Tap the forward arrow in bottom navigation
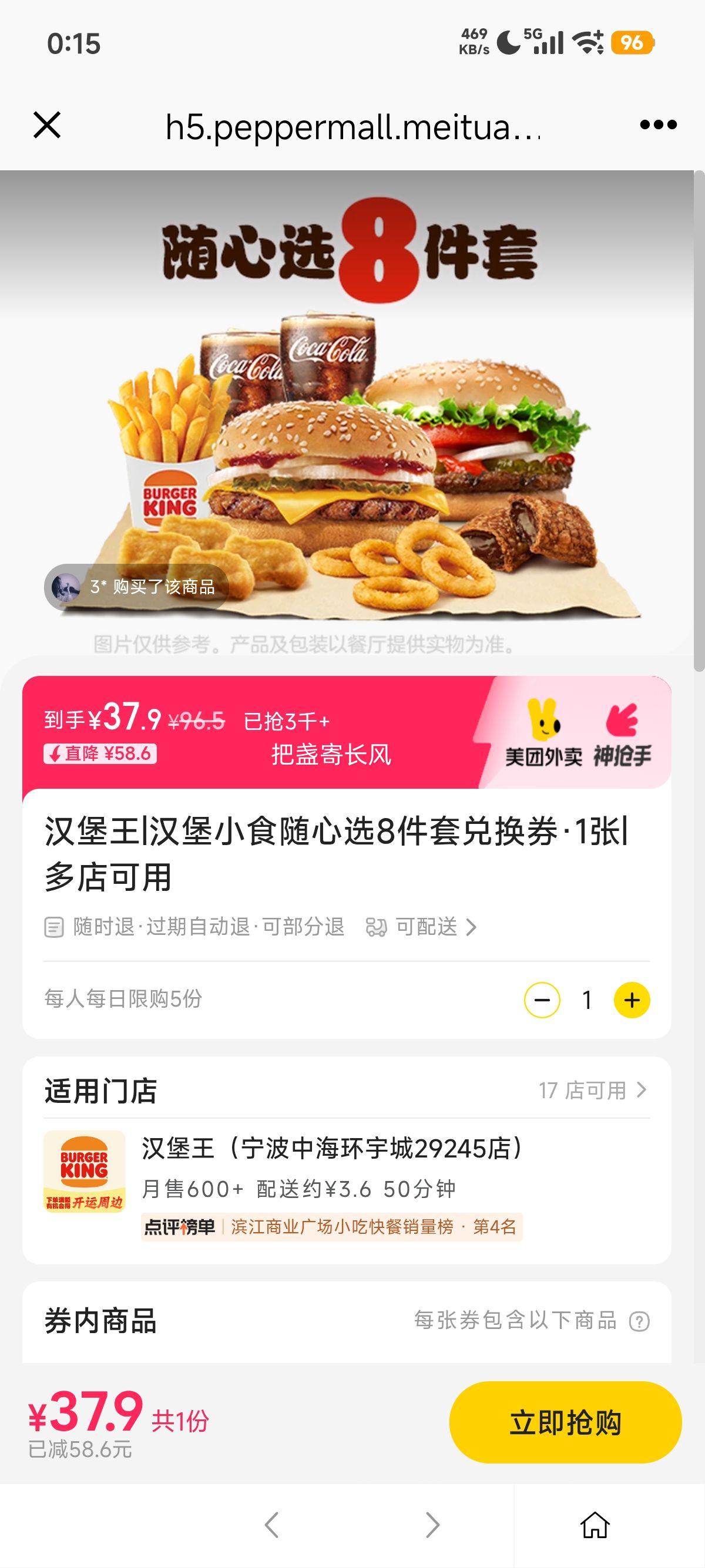The height and width of the screenshot is (1568, 705). click(x=431, y=1524)
